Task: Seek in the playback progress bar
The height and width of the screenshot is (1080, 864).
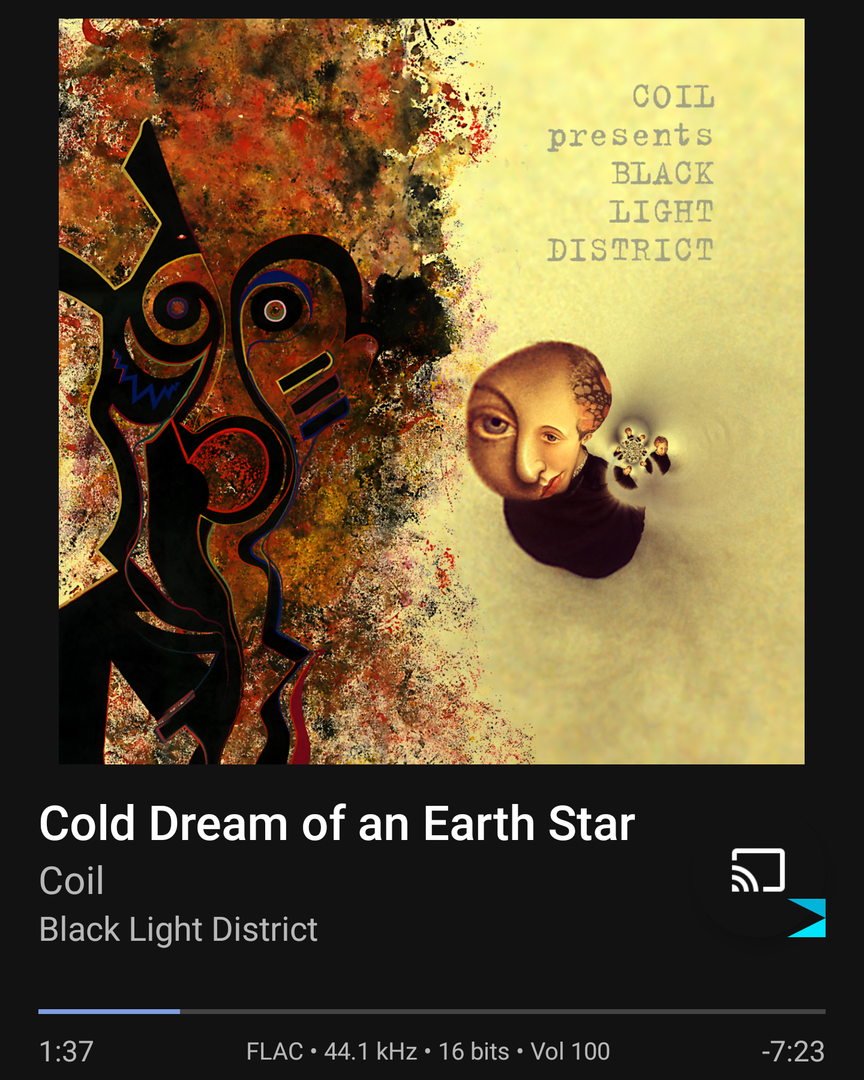Action: [432, 1011]
